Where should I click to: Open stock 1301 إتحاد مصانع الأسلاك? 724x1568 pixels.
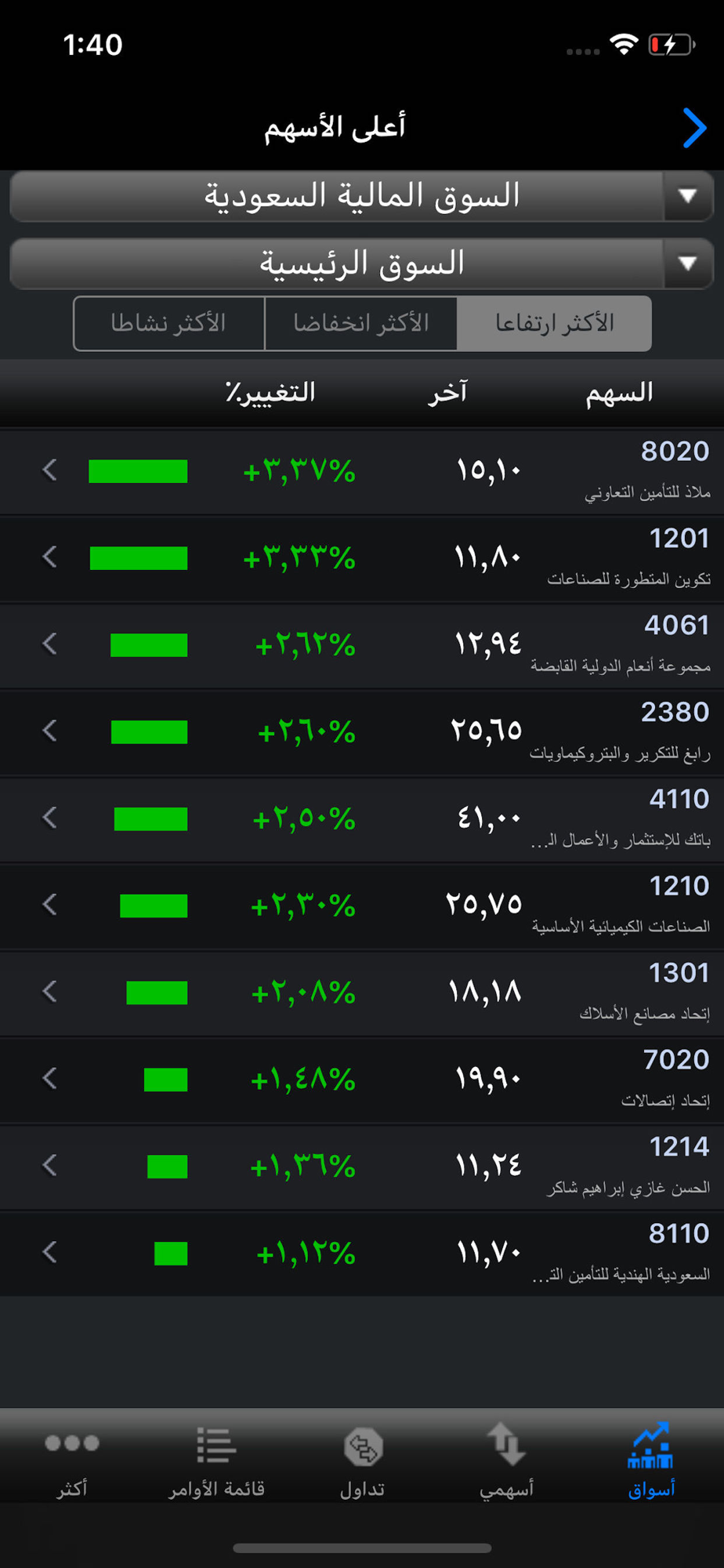362,993
